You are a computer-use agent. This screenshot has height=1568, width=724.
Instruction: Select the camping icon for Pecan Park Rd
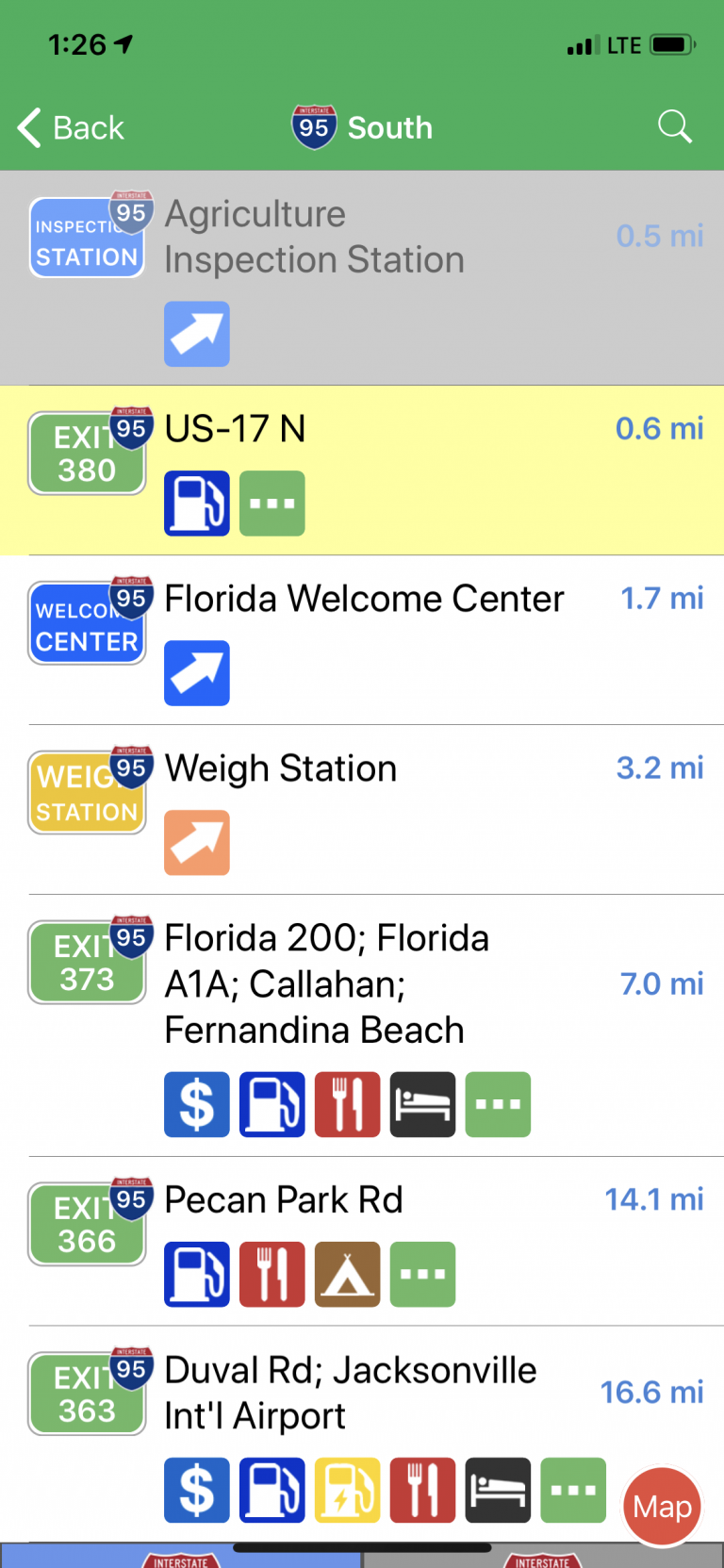[x=347, y=1274]
